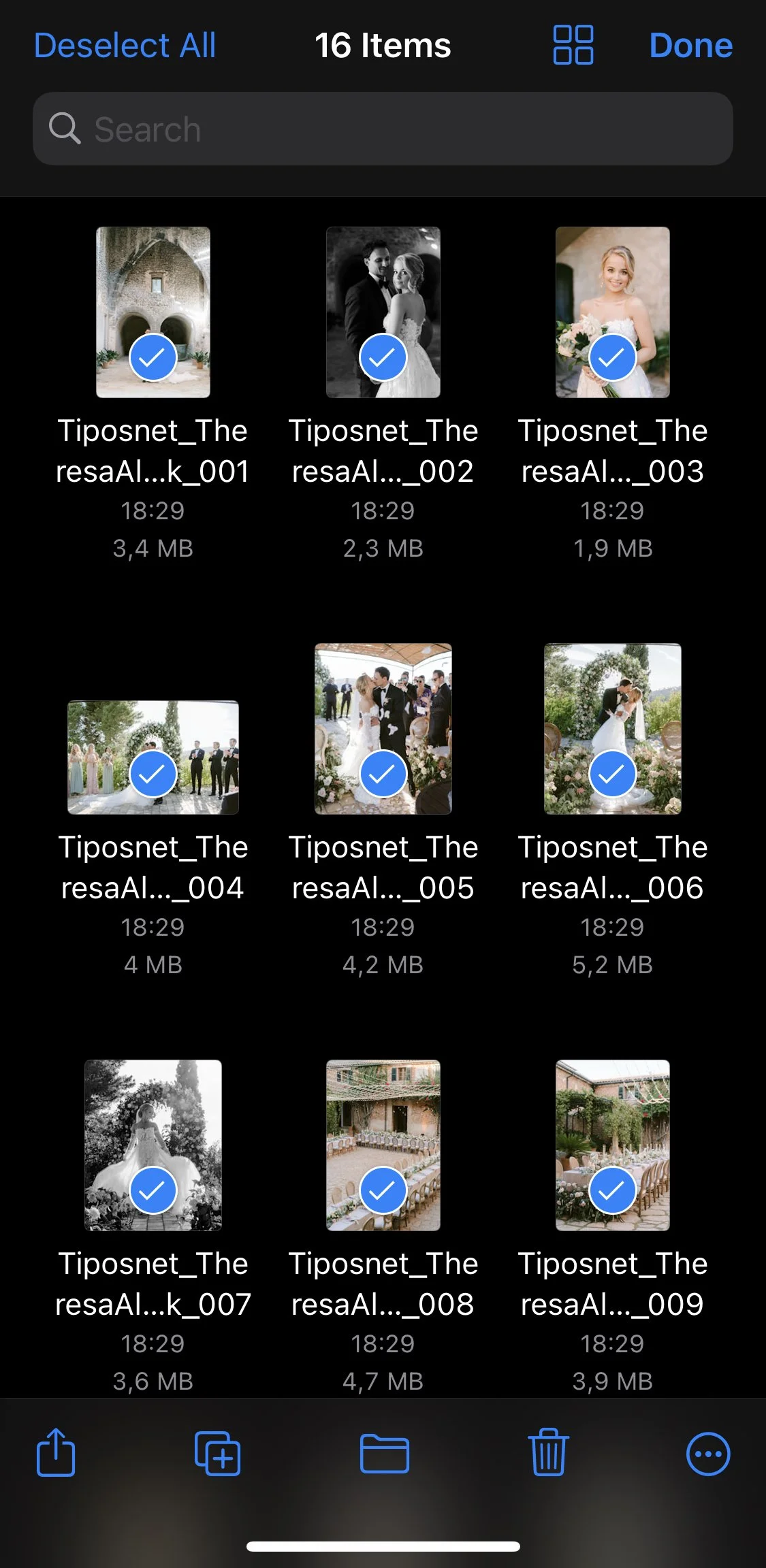766x1568 pixels.
Task: Focus the Search field
Action: tap(383, 129)
